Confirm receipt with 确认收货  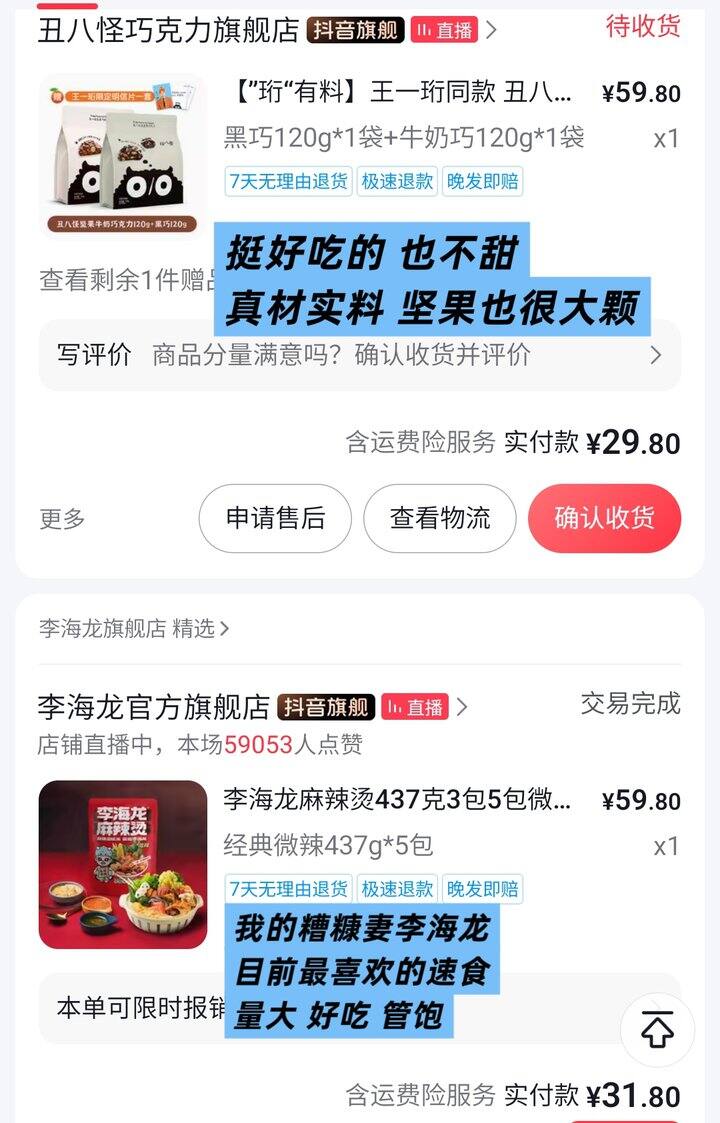point(604,518)
